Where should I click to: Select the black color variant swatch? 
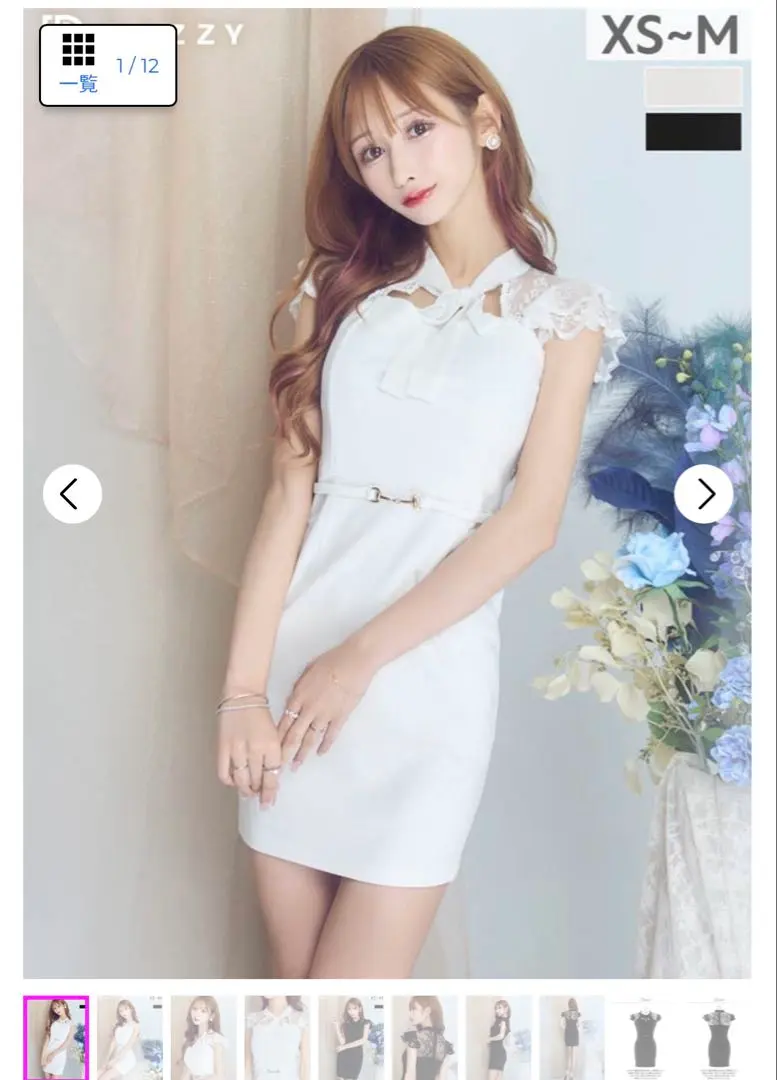pyautogui.click(x=694, y=131)
